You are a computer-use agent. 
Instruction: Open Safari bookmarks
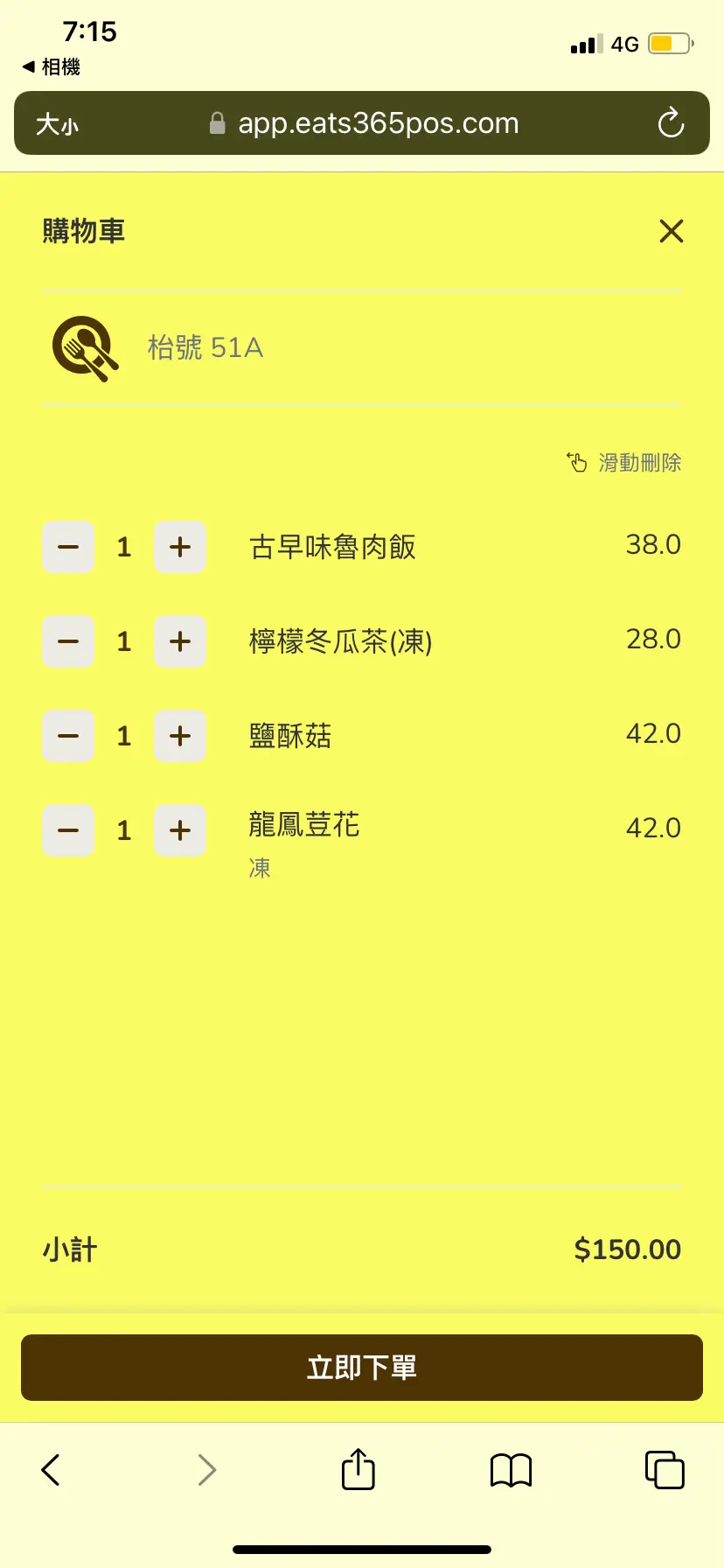[511, 1470]
